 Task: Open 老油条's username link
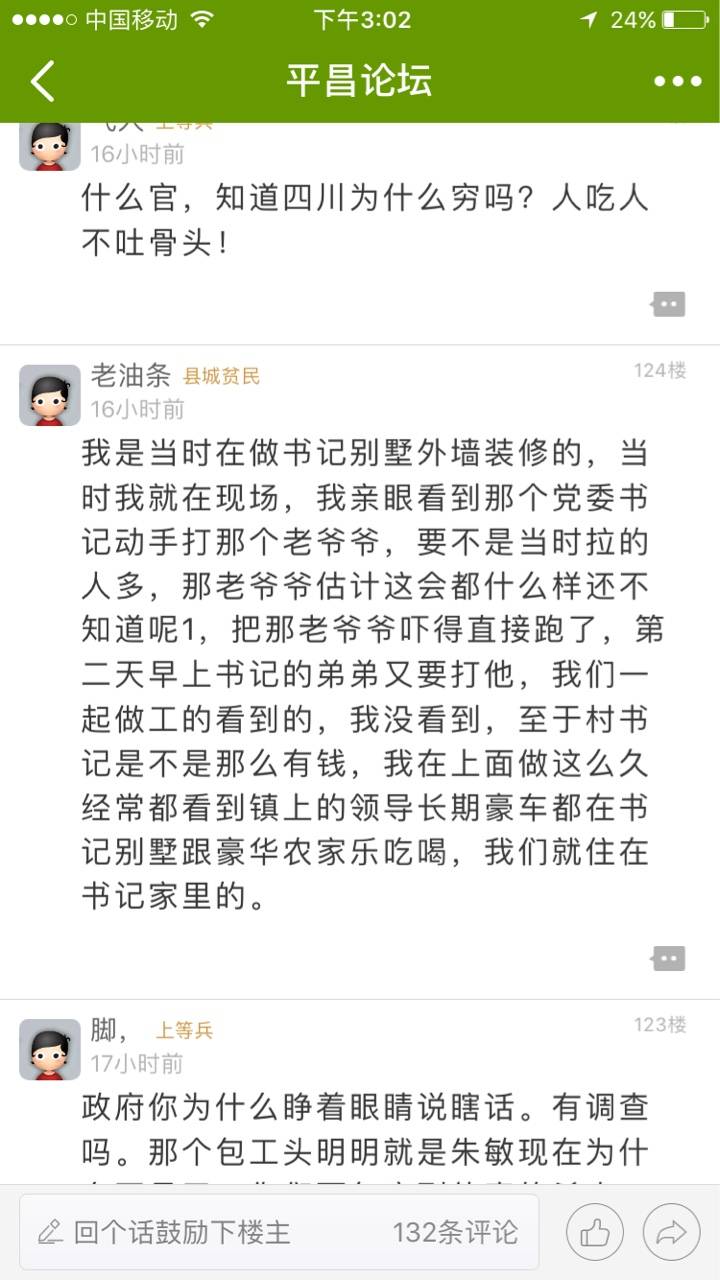(130, 376)
